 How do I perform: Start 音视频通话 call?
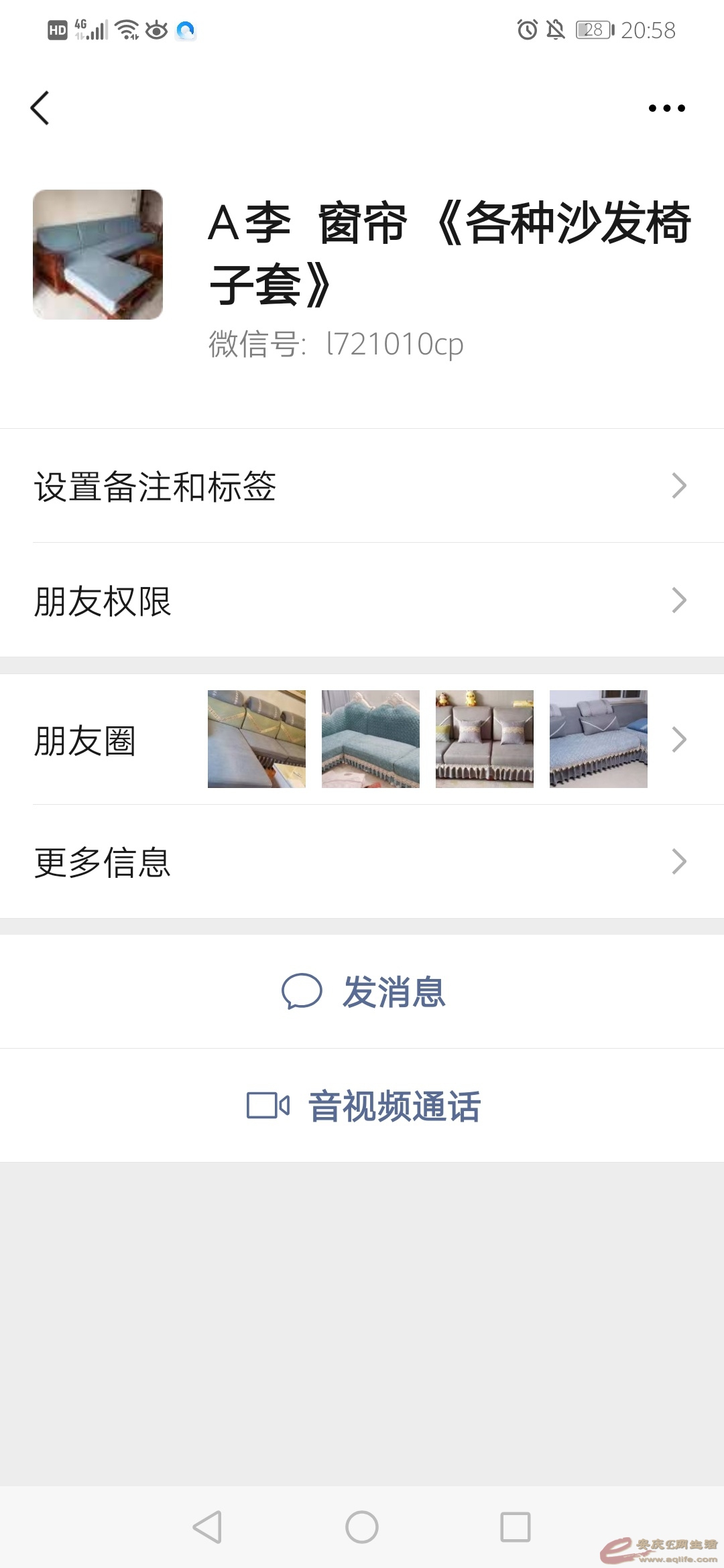pyautogui.click(x=363, y=1106)
